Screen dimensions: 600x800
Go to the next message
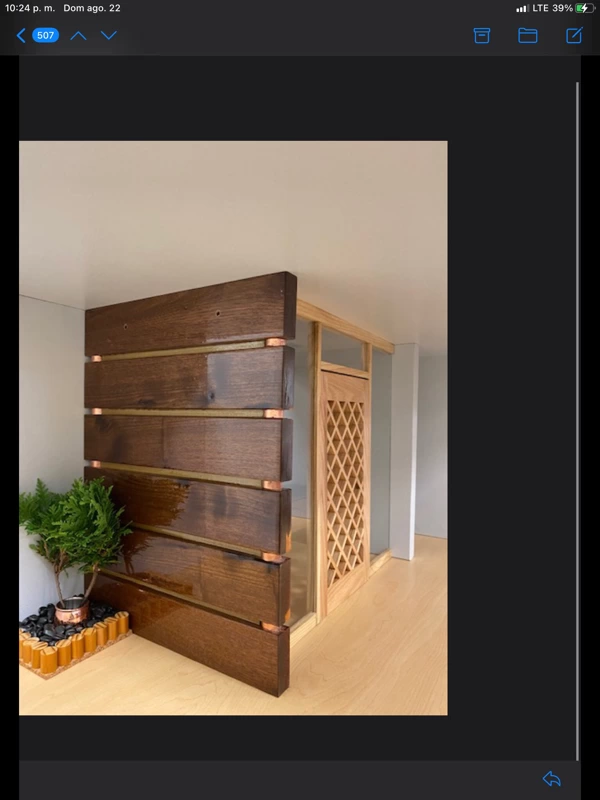coord(109,35)
